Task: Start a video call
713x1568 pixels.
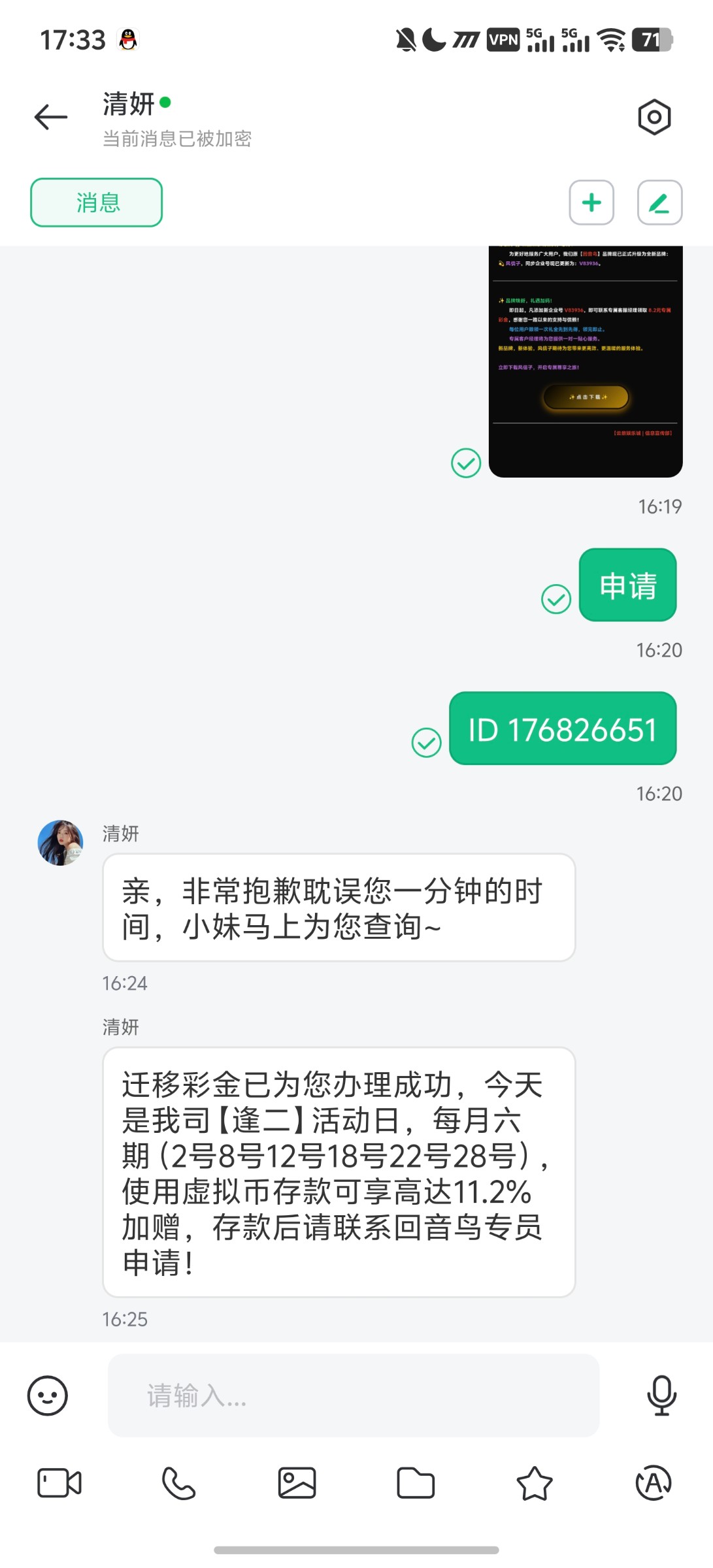Action: pyautogui.click(x=59, y=1483)
